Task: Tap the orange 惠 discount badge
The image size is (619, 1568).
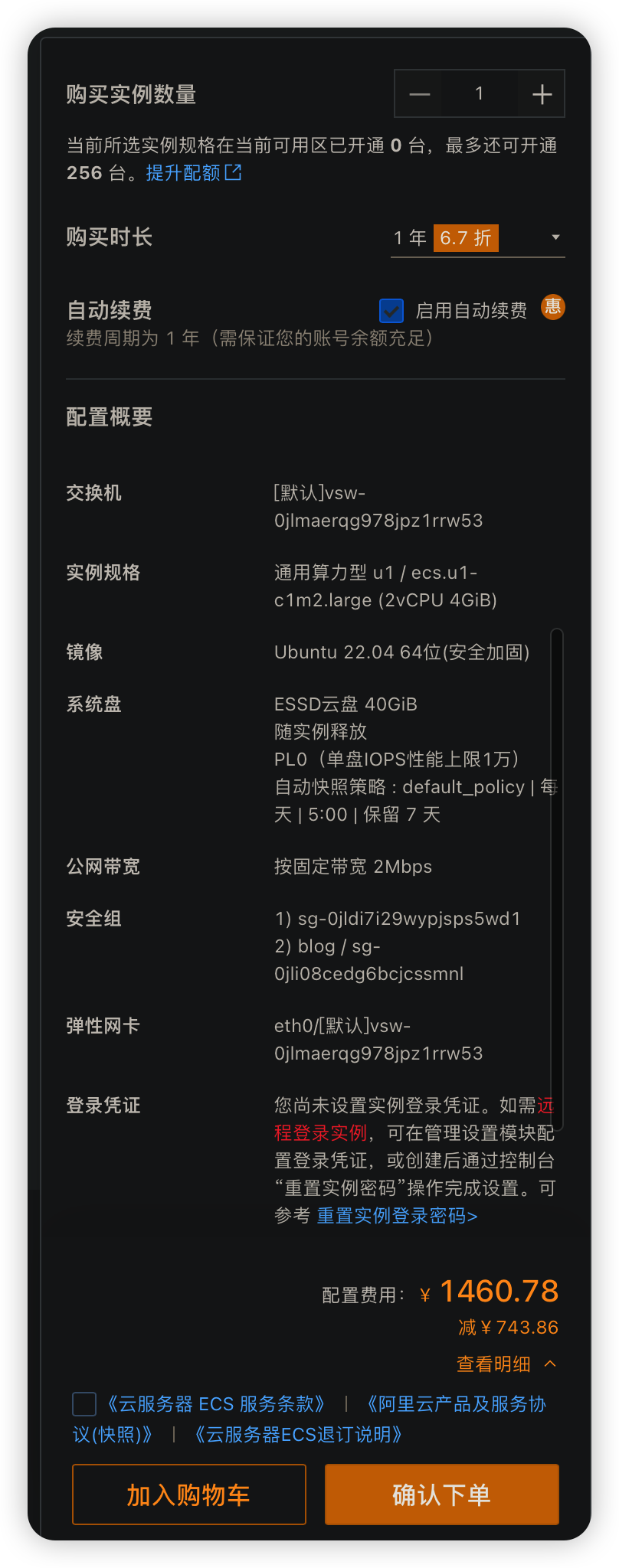Action: (552, 307)
